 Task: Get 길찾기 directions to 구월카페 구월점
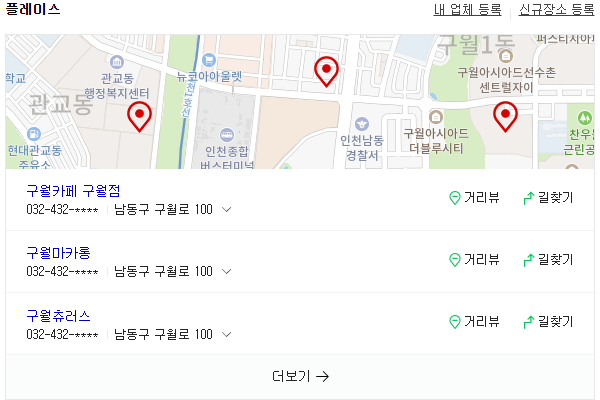548,198
